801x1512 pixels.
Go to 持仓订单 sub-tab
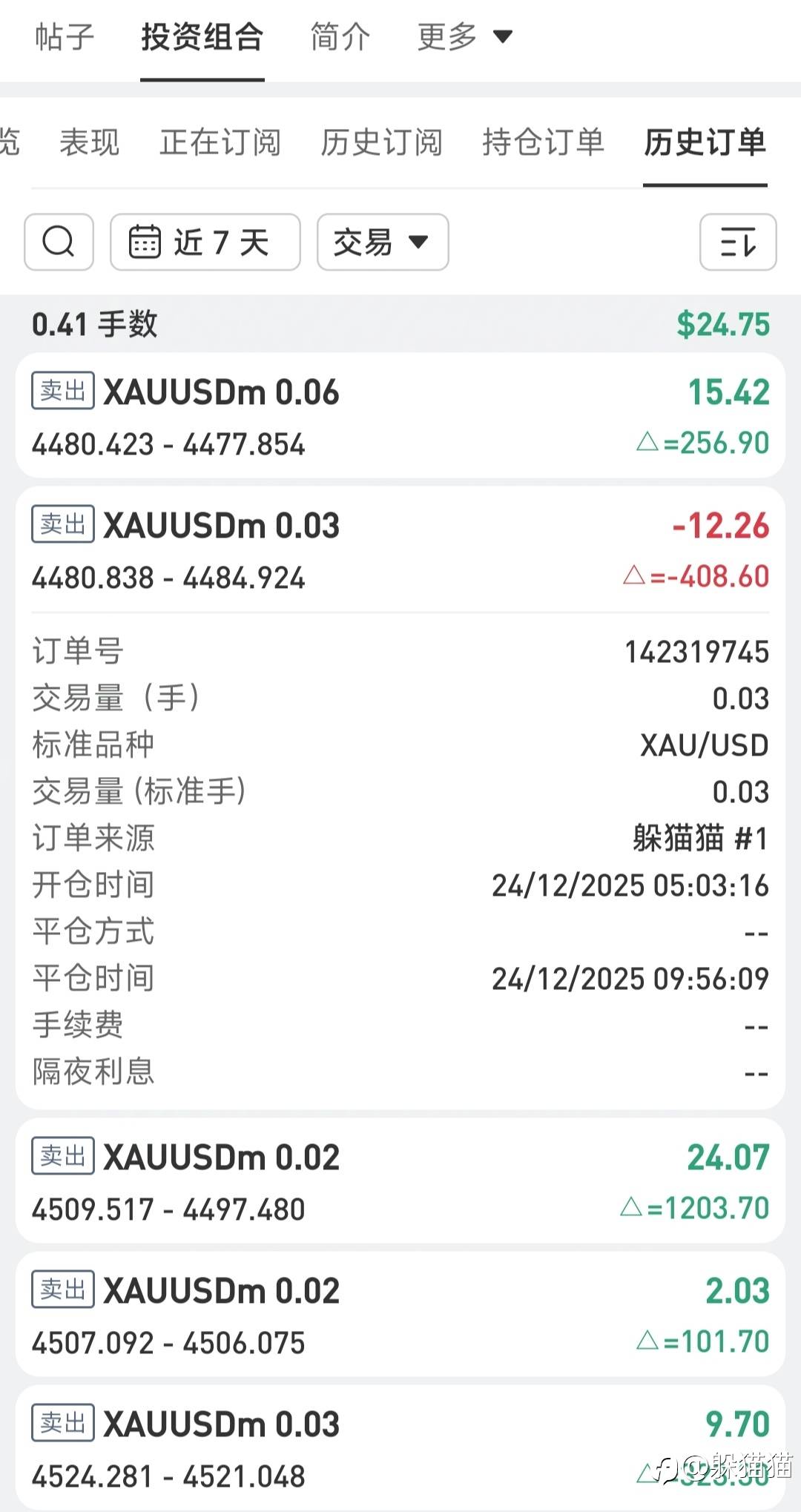(x=543, y=142)
